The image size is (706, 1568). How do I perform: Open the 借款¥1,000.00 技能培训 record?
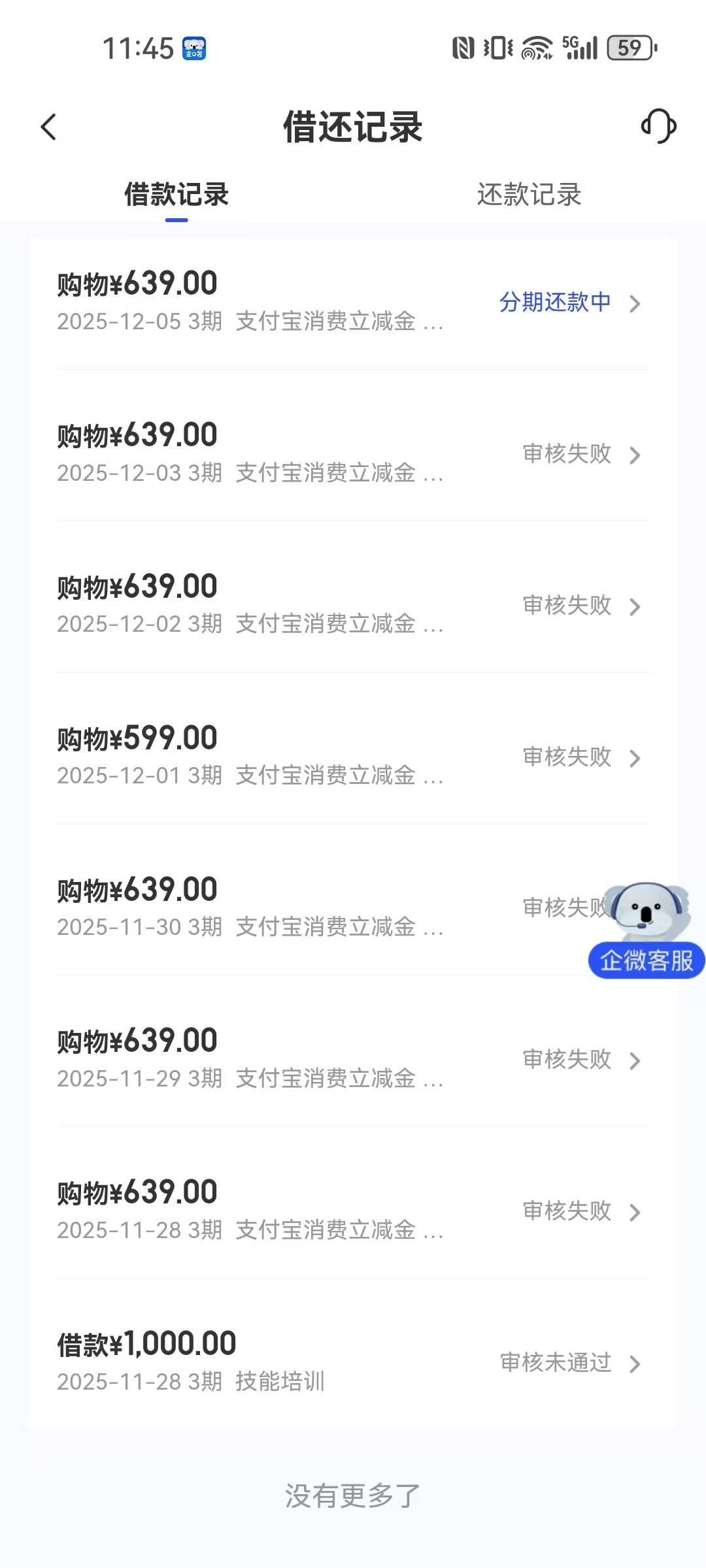[353, 1363]
